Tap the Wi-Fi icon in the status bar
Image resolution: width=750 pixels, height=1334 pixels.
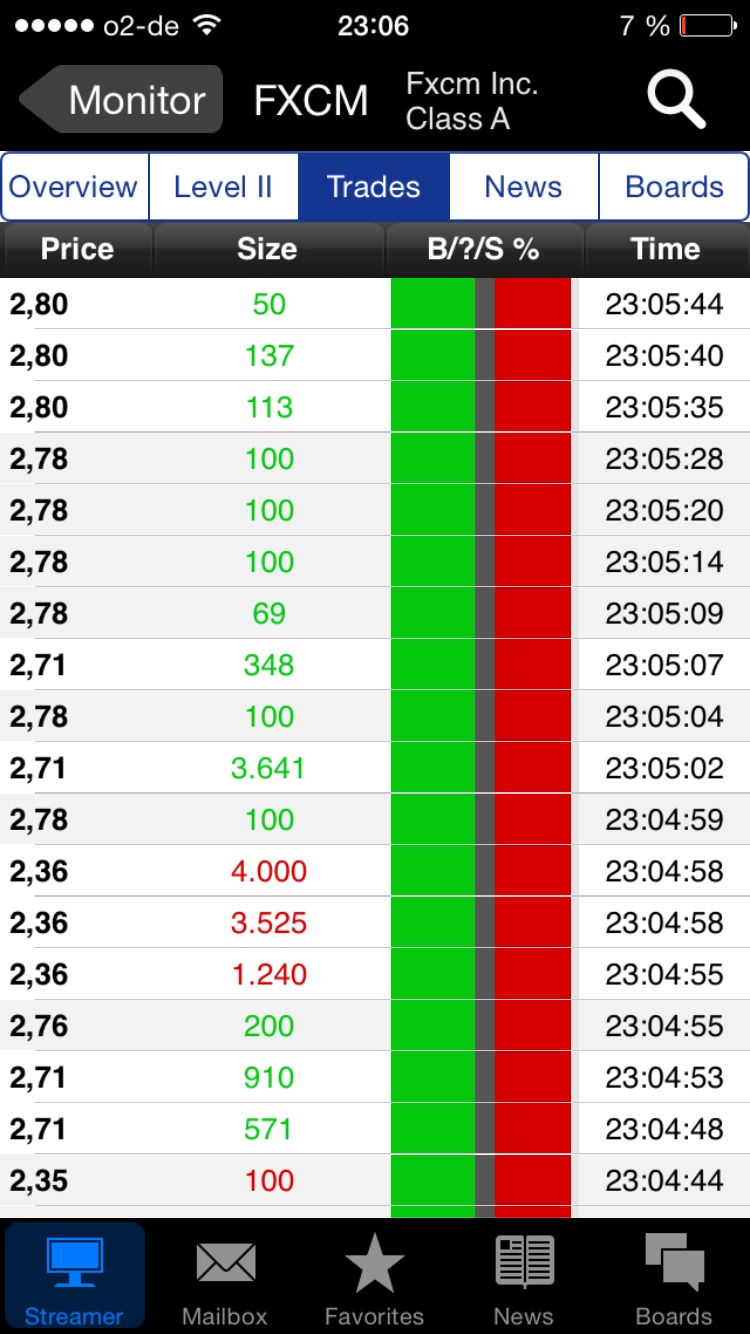206,26
